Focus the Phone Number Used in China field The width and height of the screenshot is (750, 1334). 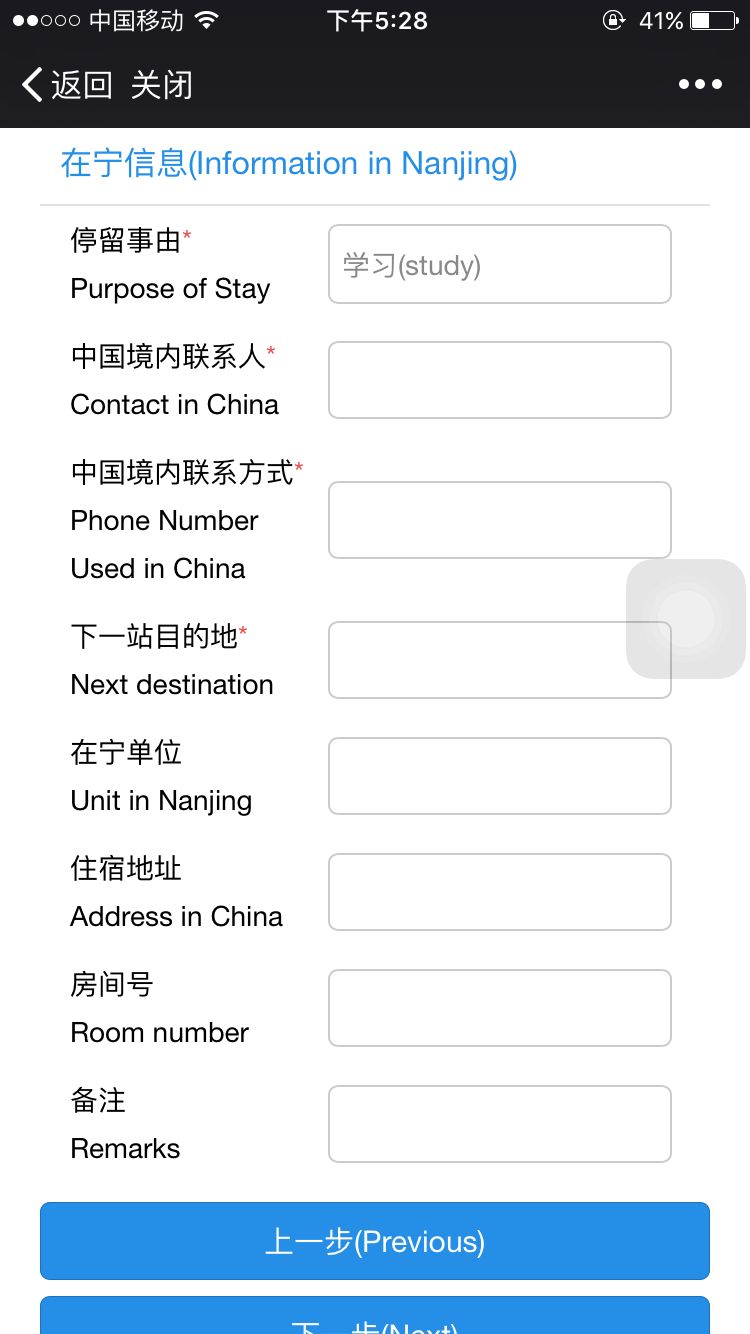499,520
